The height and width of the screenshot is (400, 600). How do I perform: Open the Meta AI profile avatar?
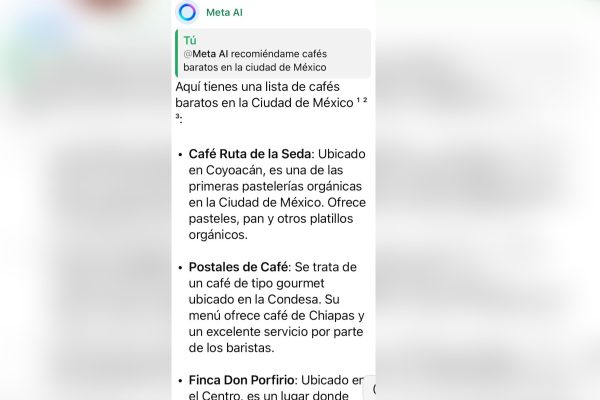tap(187, 12)
